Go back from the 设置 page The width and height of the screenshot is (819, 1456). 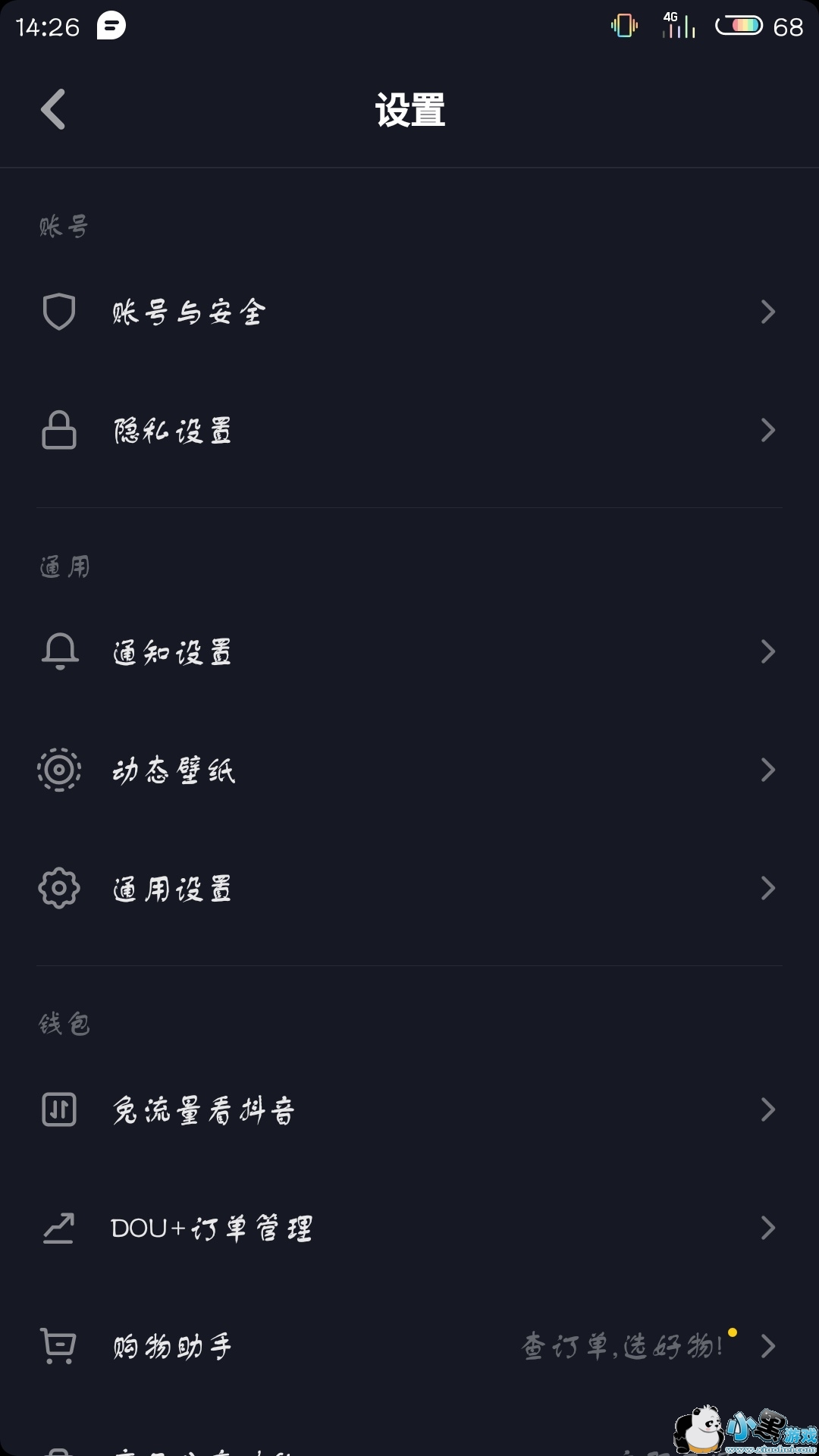pyautogui.click(x=53, y=110)
